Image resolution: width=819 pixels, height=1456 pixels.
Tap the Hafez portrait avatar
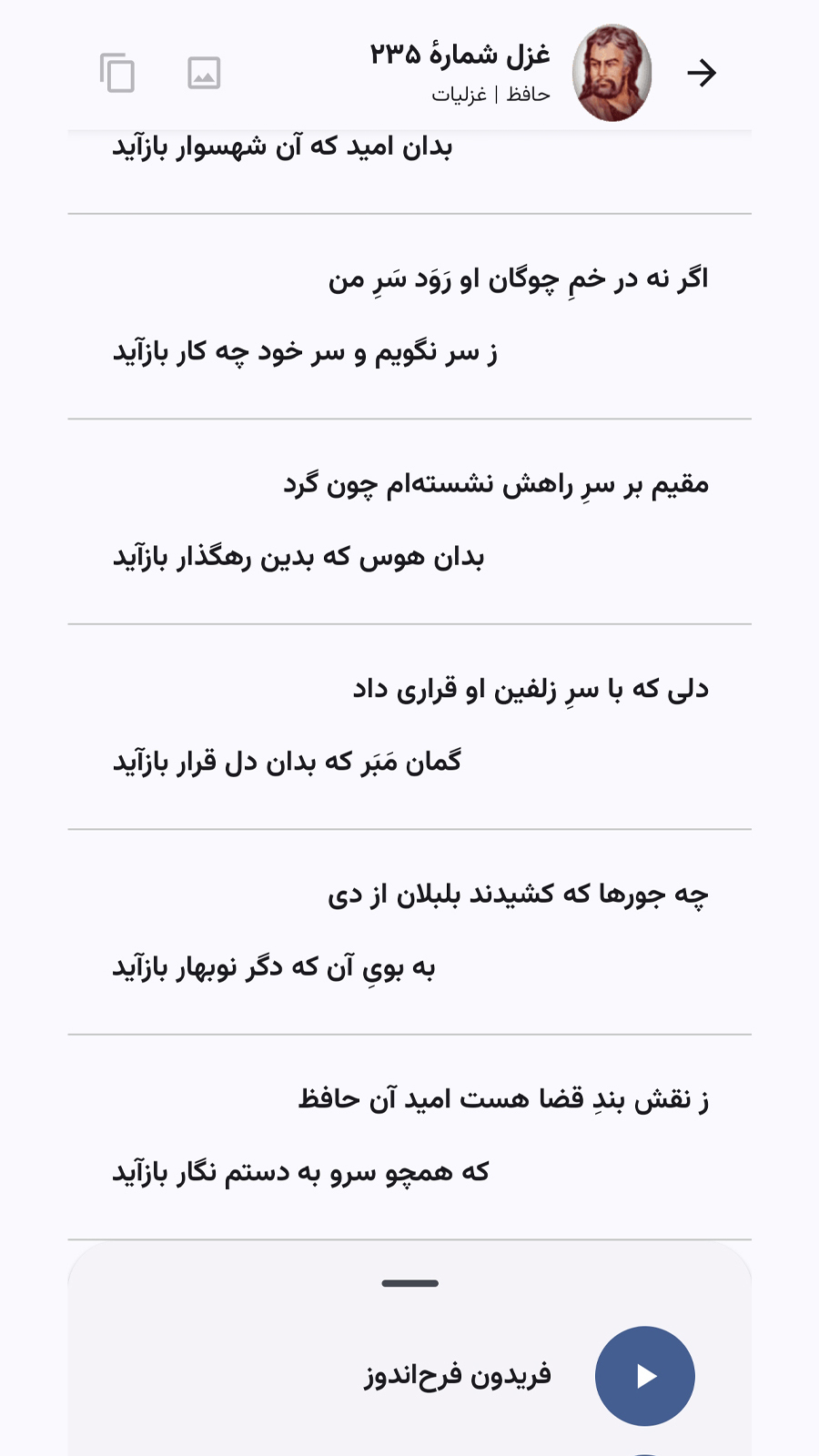[x=612, y=73]
